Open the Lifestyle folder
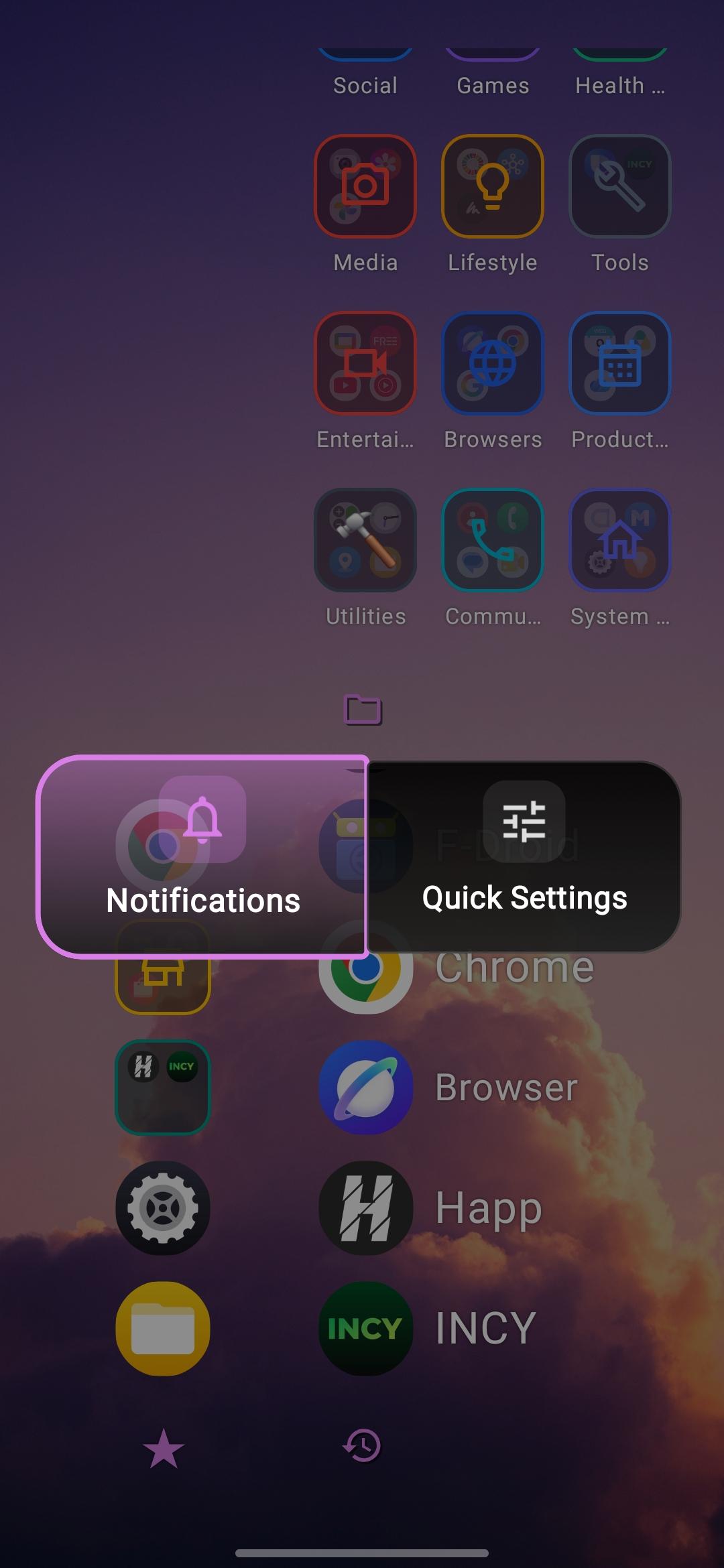The width and height of the screenshot is (724, 1568). [x=493, y=204]
